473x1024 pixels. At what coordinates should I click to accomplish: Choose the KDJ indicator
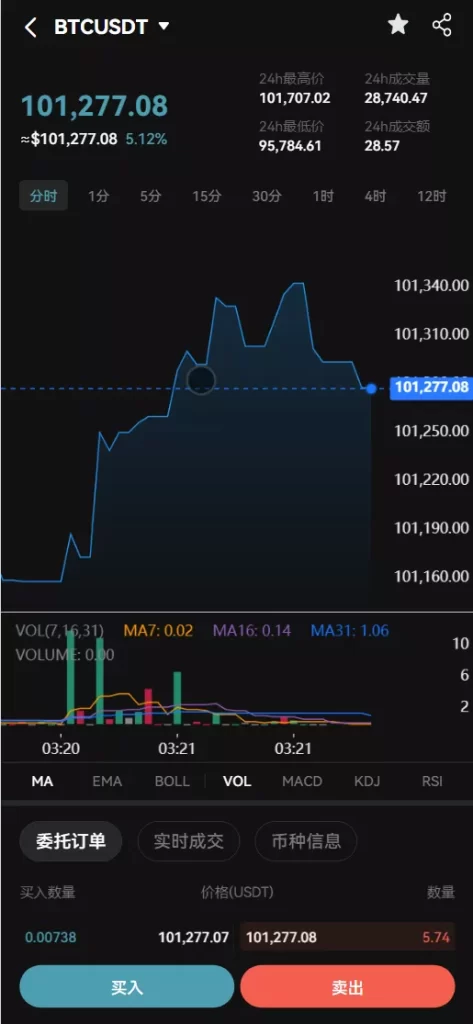coord(367,781)
